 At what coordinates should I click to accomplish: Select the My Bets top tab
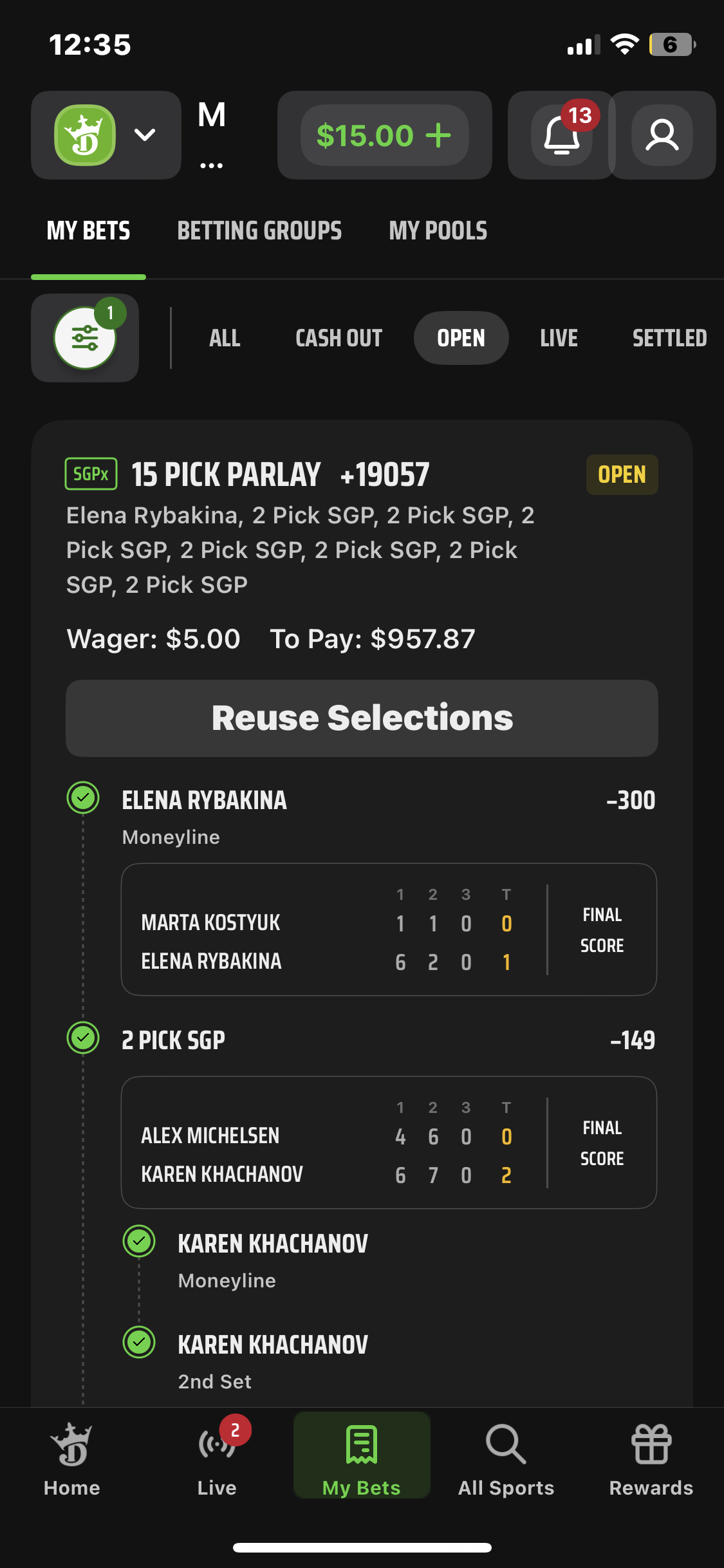click(x=88, y=230)
